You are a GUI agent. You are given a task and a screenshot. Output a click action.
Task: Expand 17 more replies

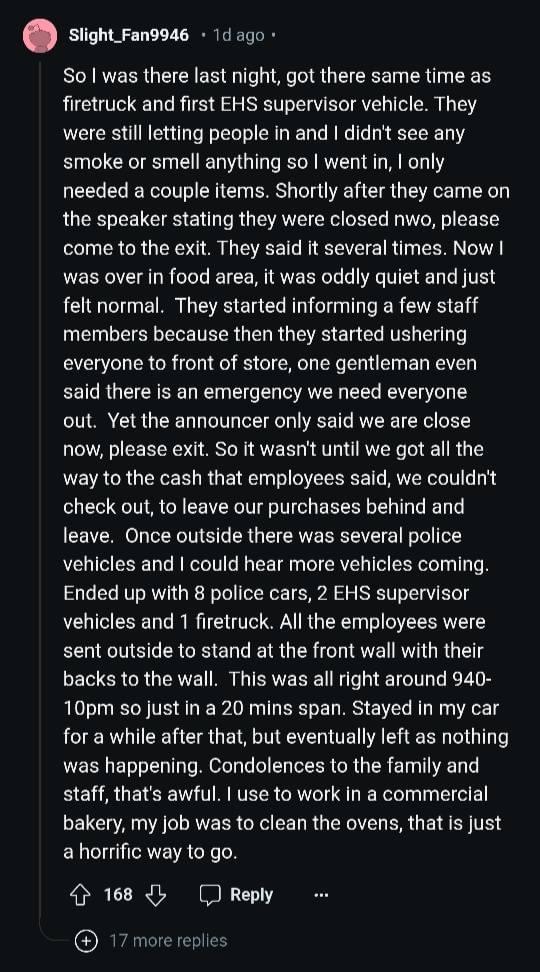pos(151,940)
